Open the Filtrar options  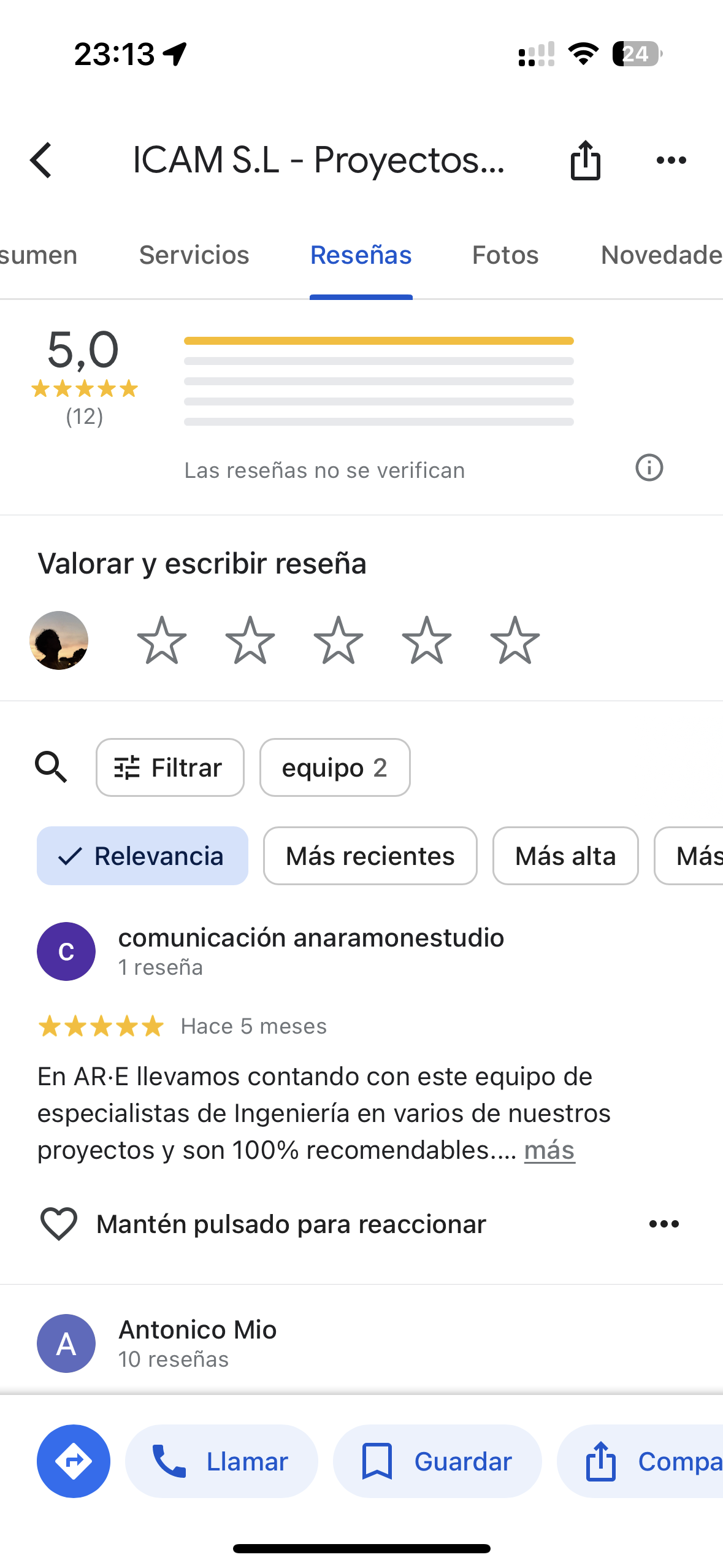point(170,767)
